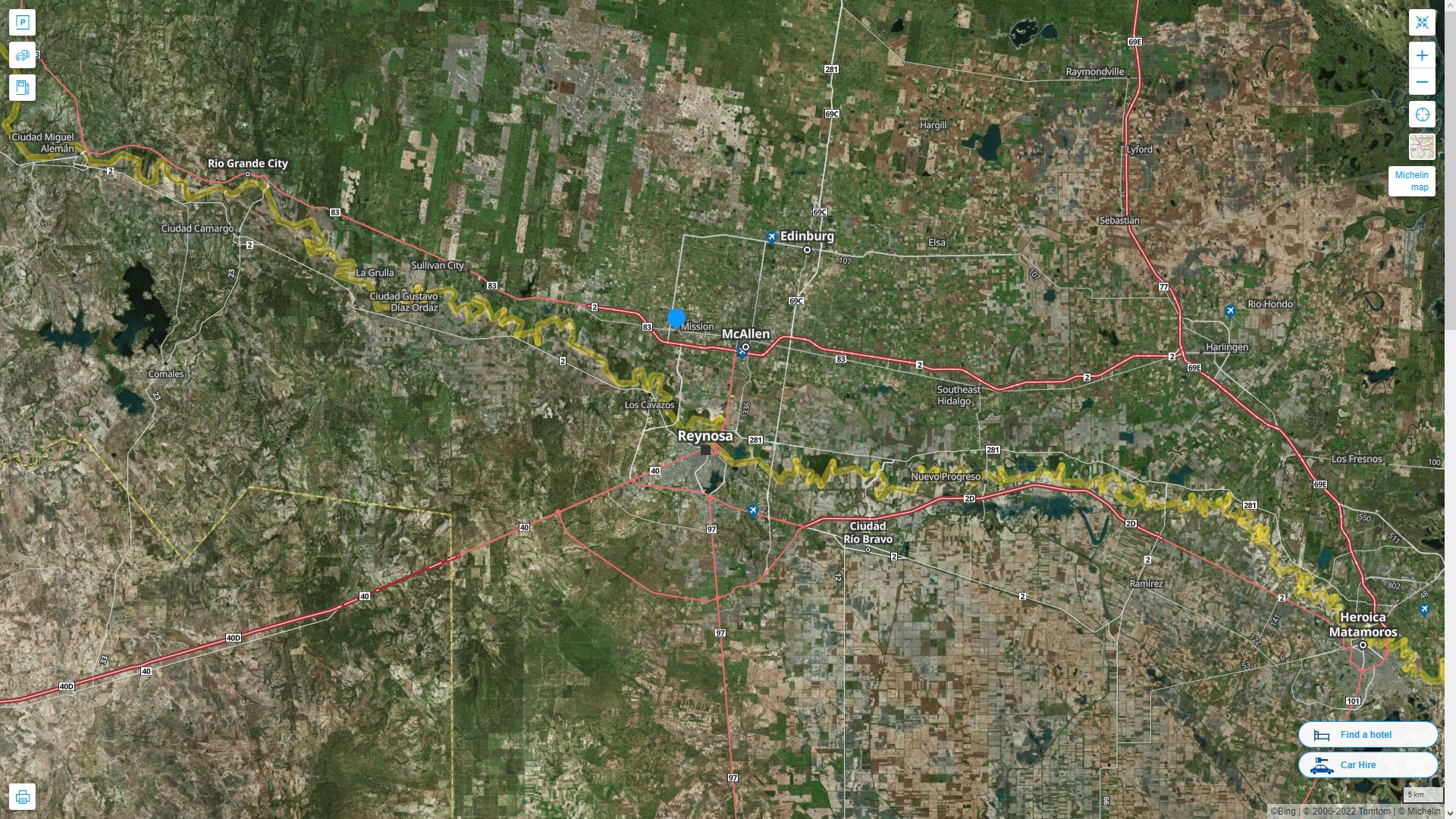Toggle the traffic layer icon
The height and width of the screenshot is (819, 1456).
[x=22, y=55]
